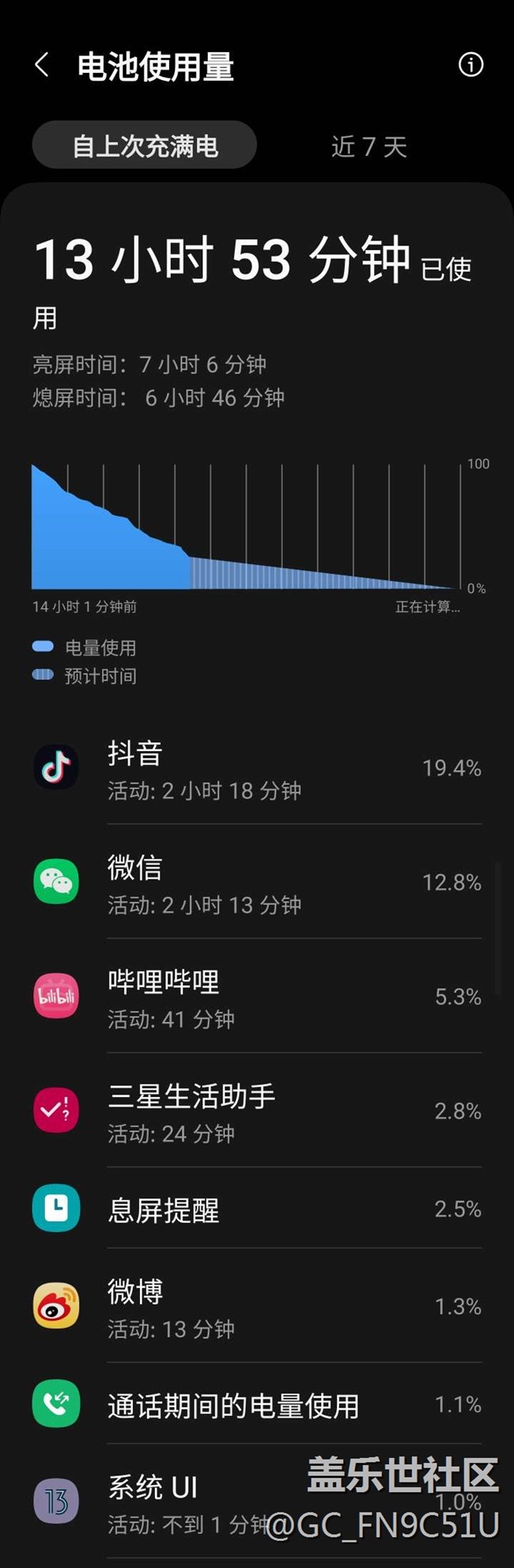Tap the 三星生活助手 row

click(x=257, y=1111)
